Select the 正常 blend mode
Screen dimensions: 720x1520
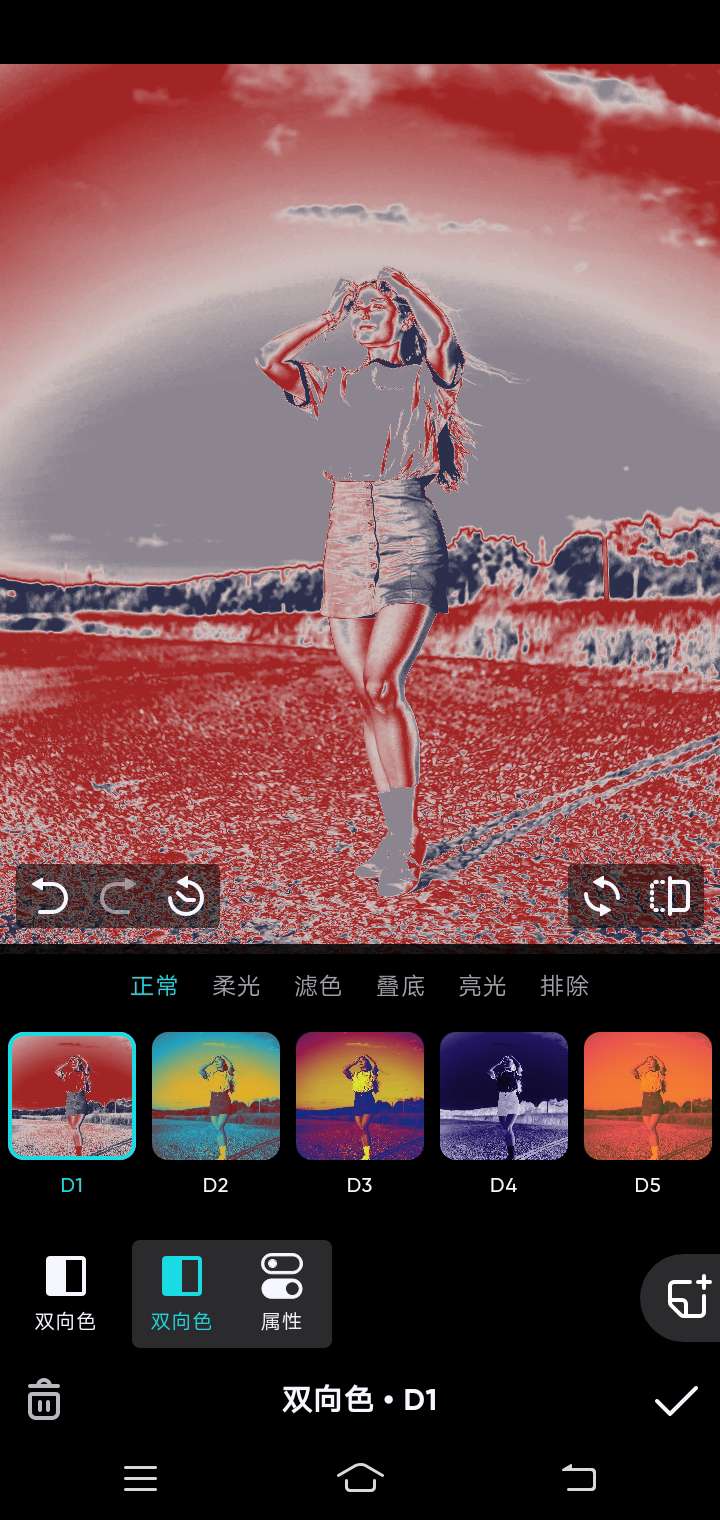click(155, 986)
